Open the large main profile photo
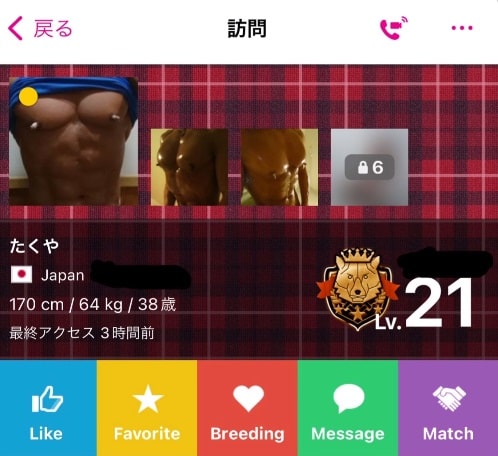This screenshot has width=498, height=456. point(73,141)
